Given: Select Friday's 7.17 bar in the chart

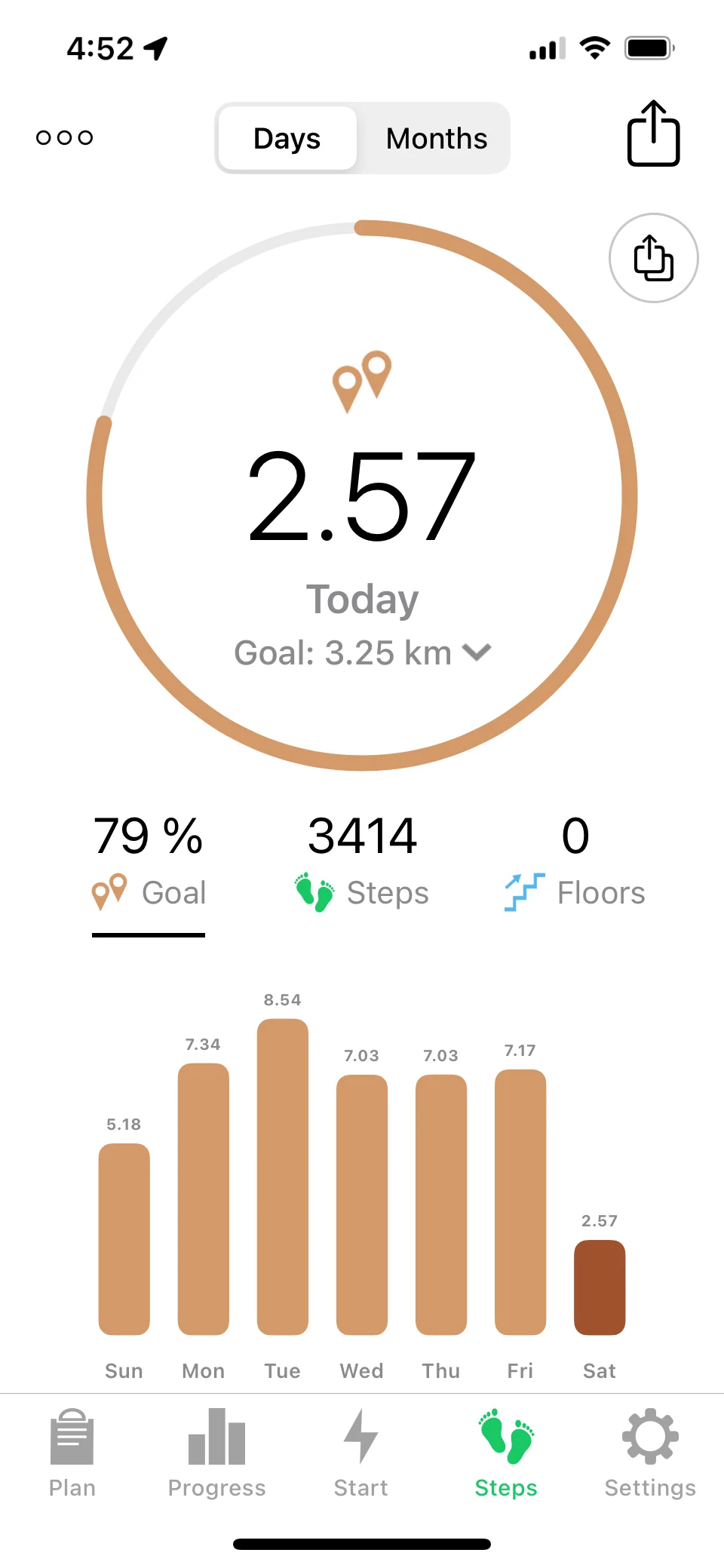Looking at the screenshot, I should pyautogui.click(x=520, y=1201).
